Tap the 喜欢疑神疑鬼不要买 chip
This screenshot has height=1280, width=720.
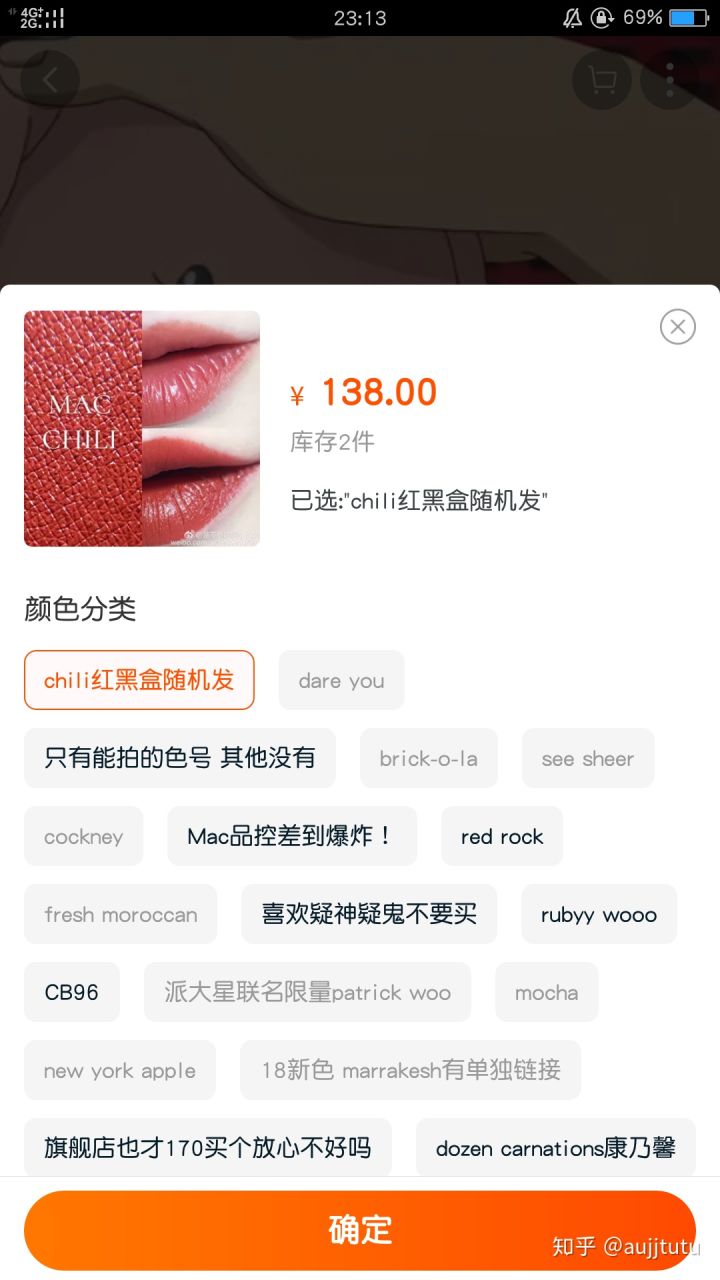pos(368,914)
